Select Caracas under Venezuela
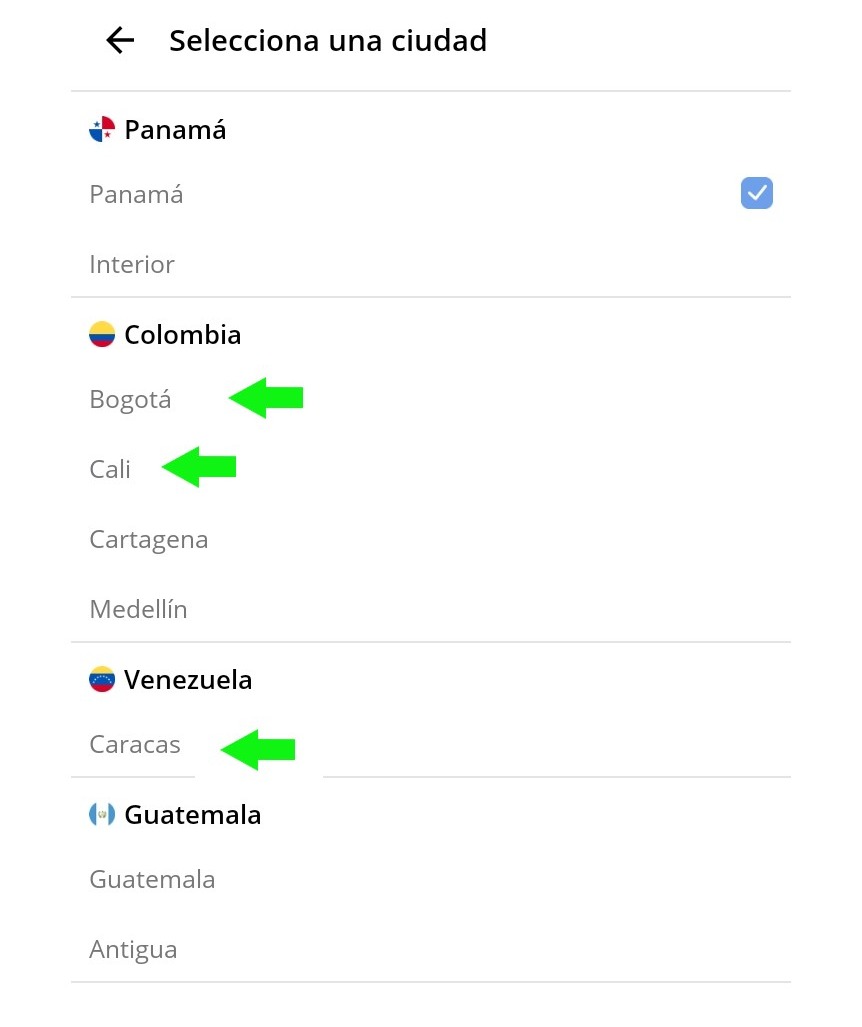 (x=135, y=745)
